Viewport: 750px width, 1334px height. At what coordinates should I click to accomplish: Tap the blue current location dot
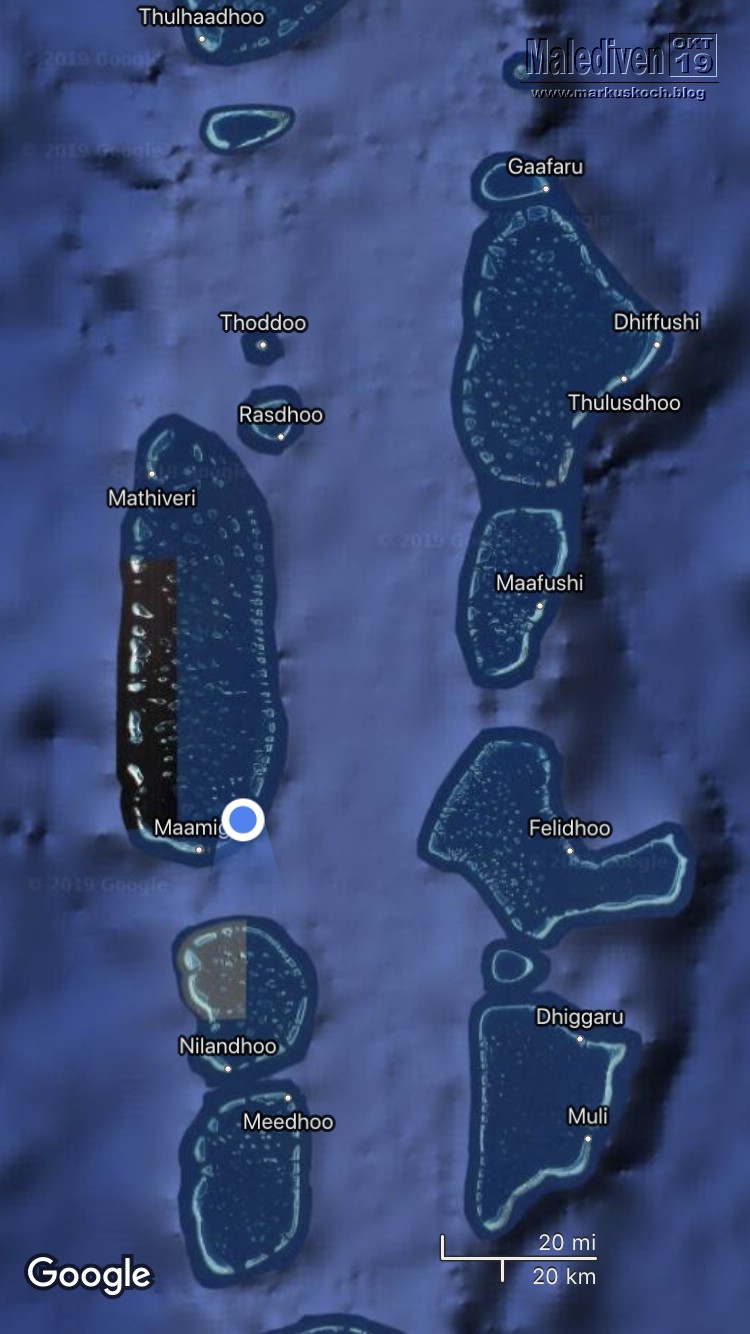[244, 820]
